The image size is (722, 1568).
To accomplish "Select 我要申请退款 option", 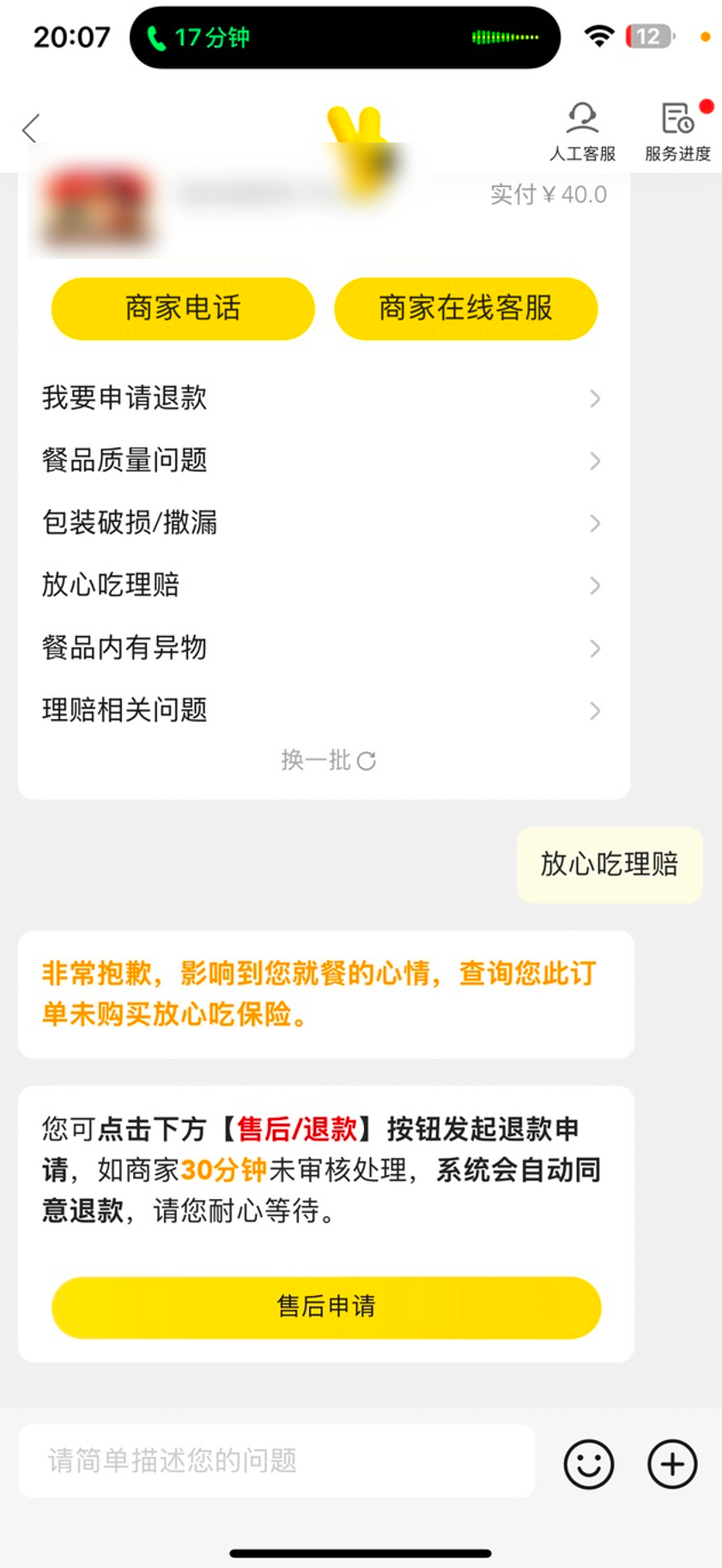I will (x=322, y=398).
